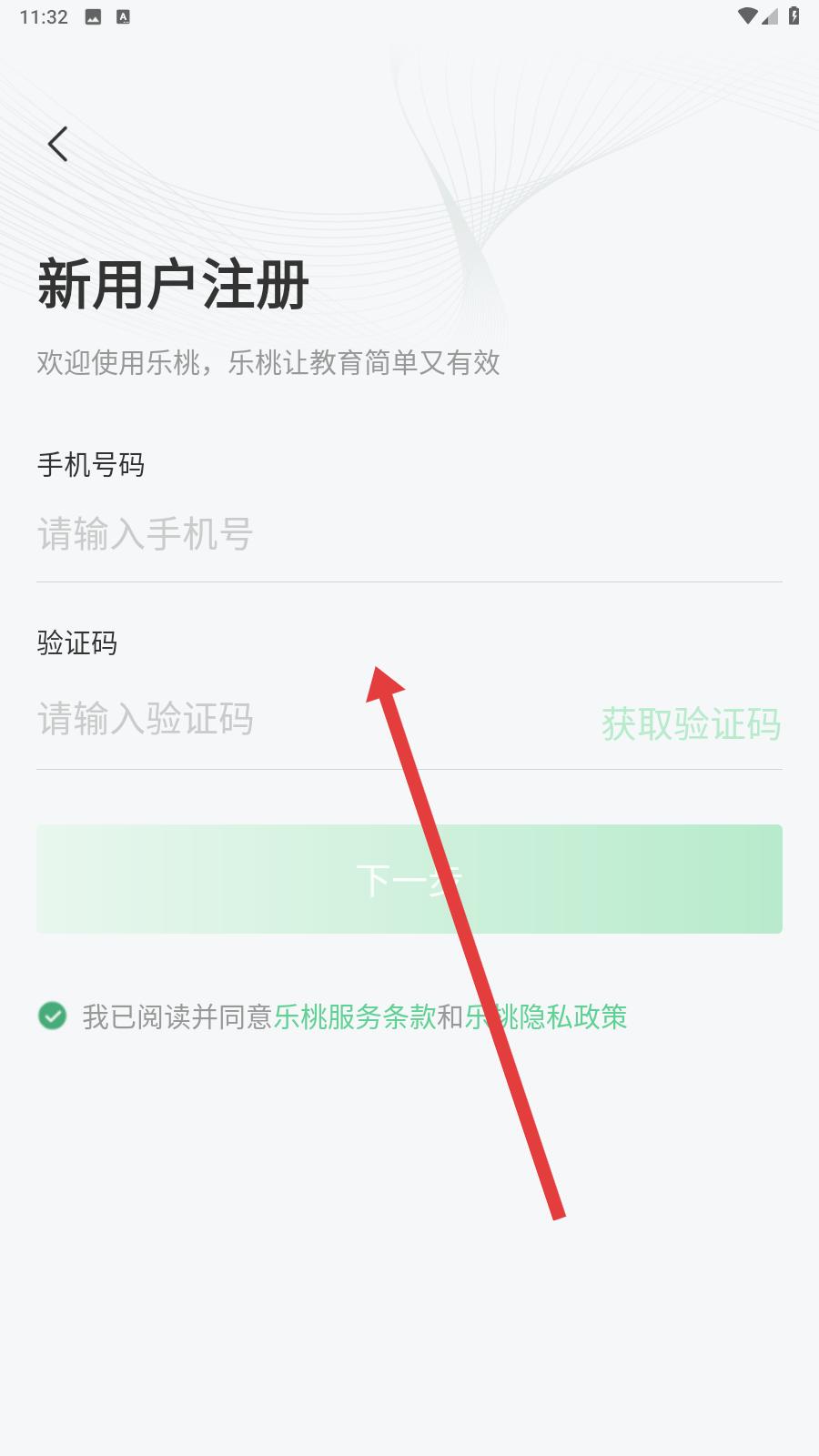The width and height of the screenshot is (819, 1456).
Task: Go back using the top-left arrow
Action: [58, 144]
